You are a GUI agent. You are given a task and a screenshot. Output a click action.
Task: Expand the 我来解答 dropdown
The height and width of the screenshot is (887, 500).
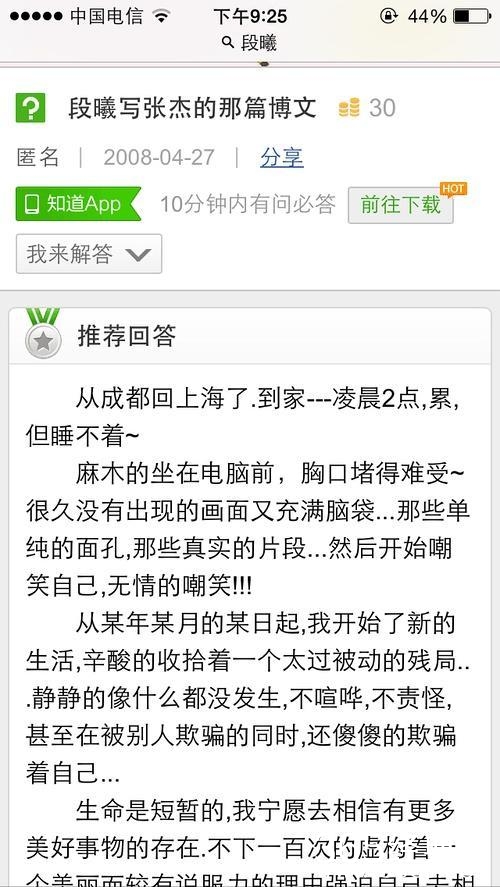tap(89, 254)
